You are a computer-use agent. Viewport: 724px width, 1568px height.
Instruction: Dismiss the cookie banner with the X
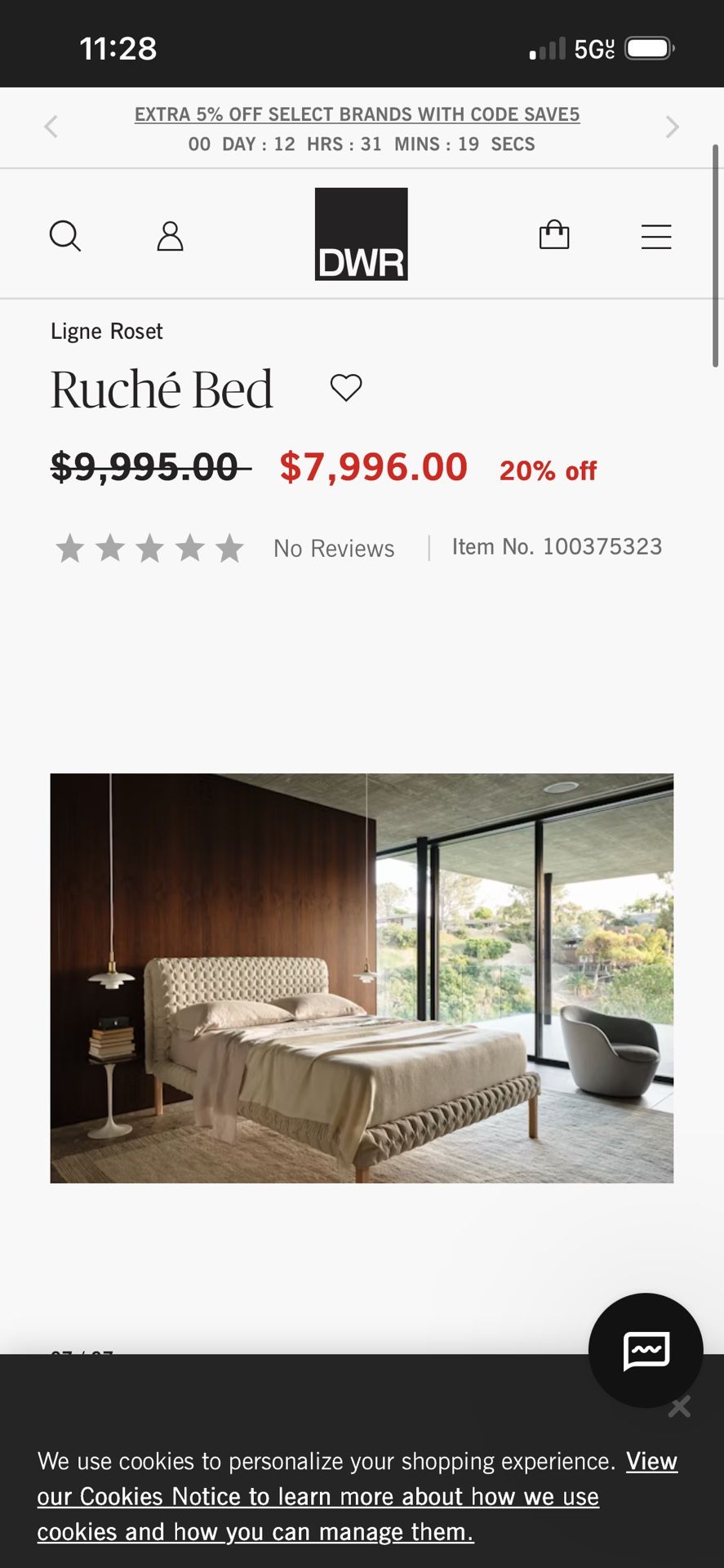[x=680, y=1406]
